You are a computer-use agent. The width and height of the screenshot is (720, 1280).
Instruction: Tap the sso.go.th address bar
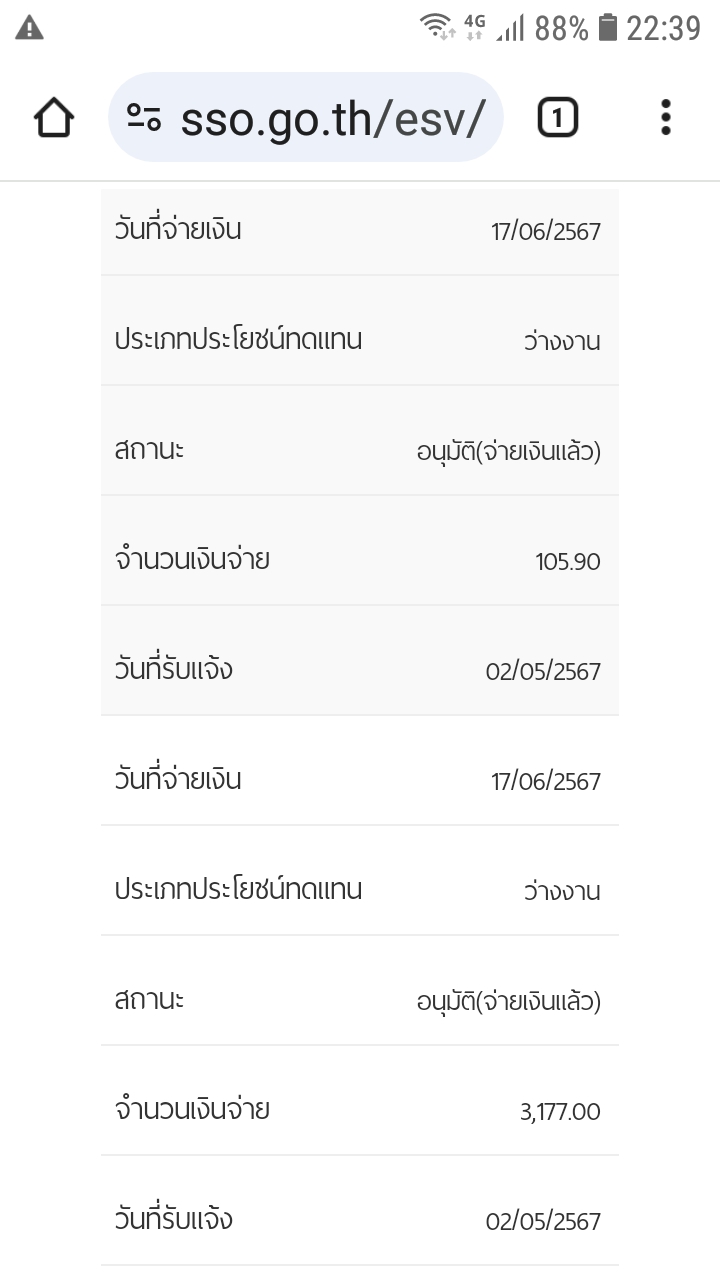point(332,118)
